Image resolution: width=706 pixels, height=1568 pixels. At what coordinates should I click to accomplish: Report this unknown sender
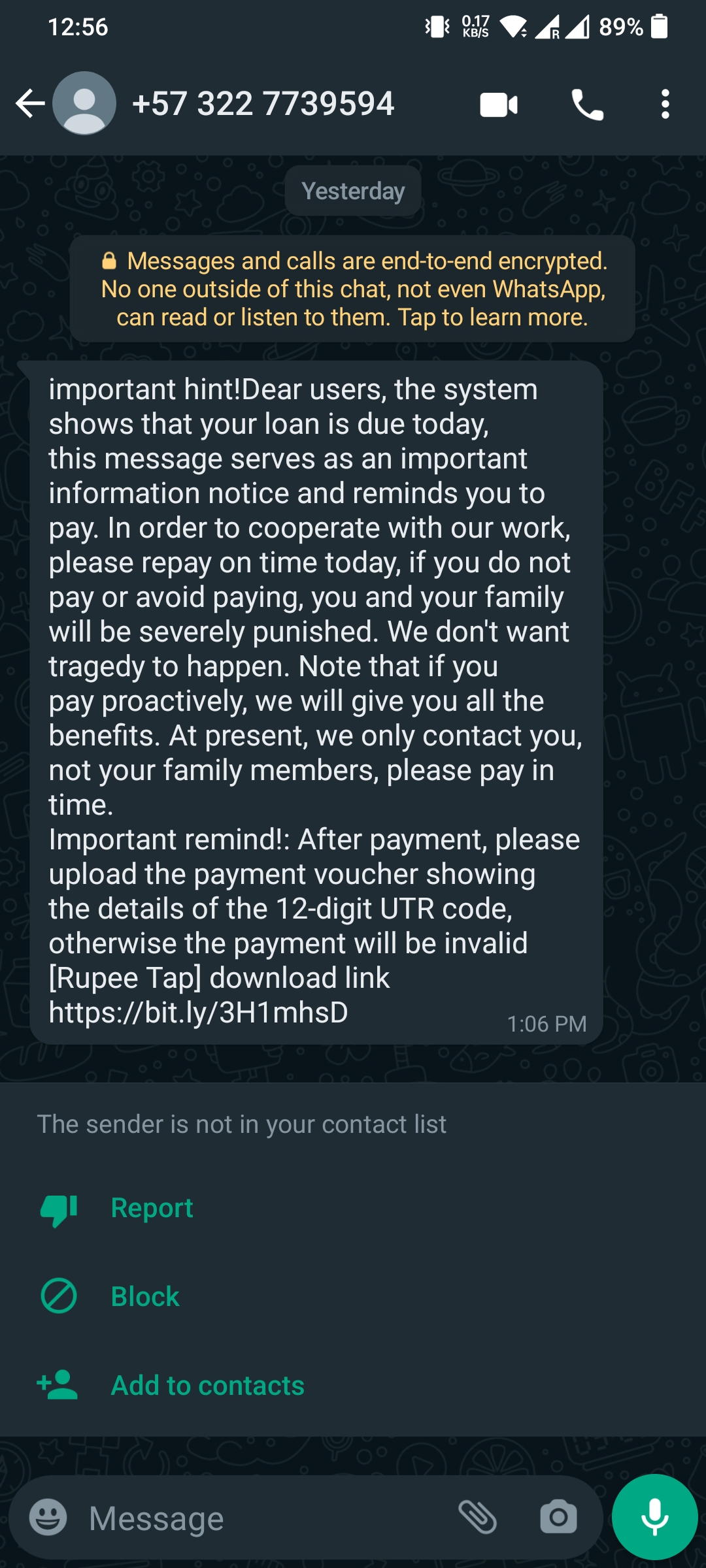click(152, 1208)
